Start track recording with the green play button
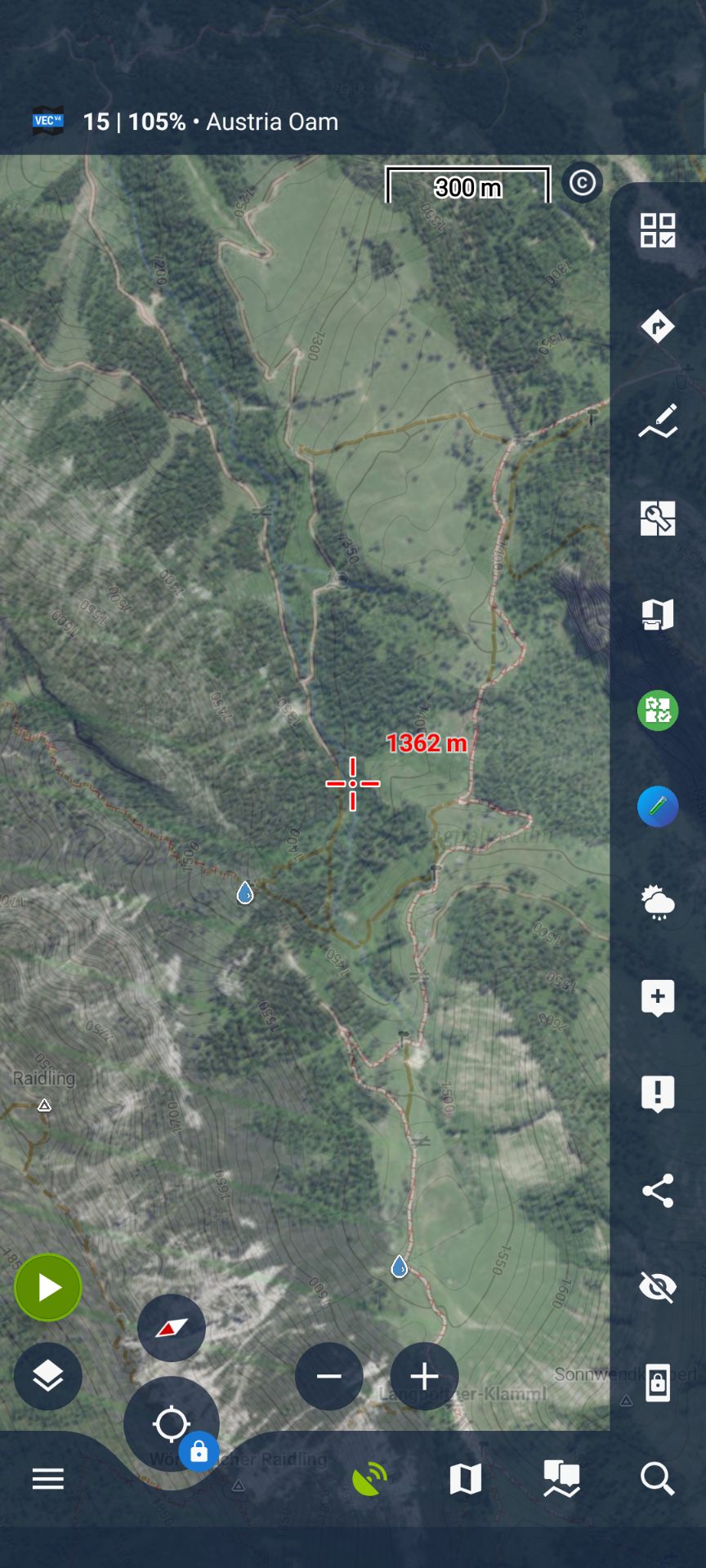Image resolution: width=706 pixels, height=1568 pixels. 48,1288
